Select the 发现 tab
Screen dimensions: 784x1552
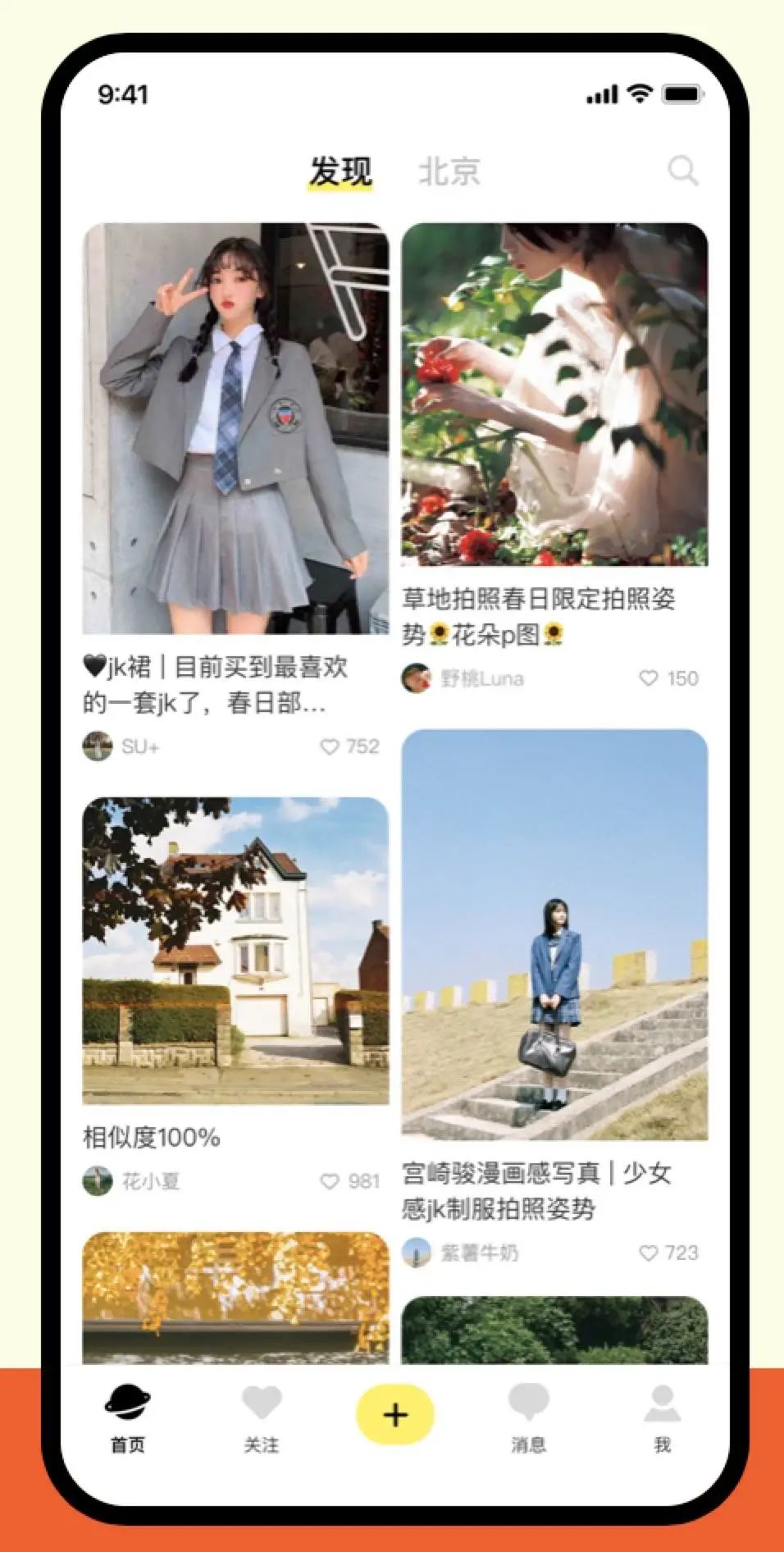[340, 171]
